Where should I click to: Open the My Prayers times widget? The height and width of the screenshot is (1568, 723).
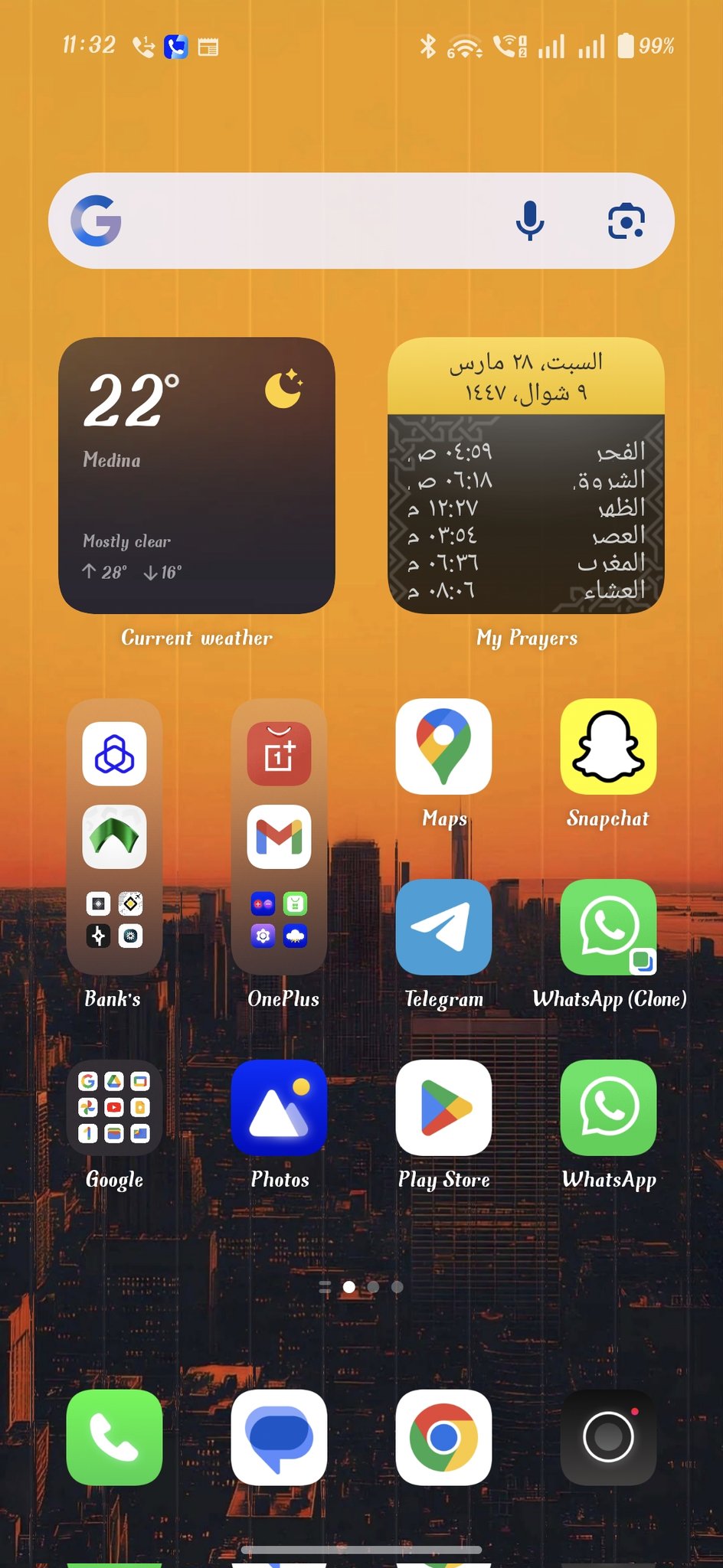(526, 475)
